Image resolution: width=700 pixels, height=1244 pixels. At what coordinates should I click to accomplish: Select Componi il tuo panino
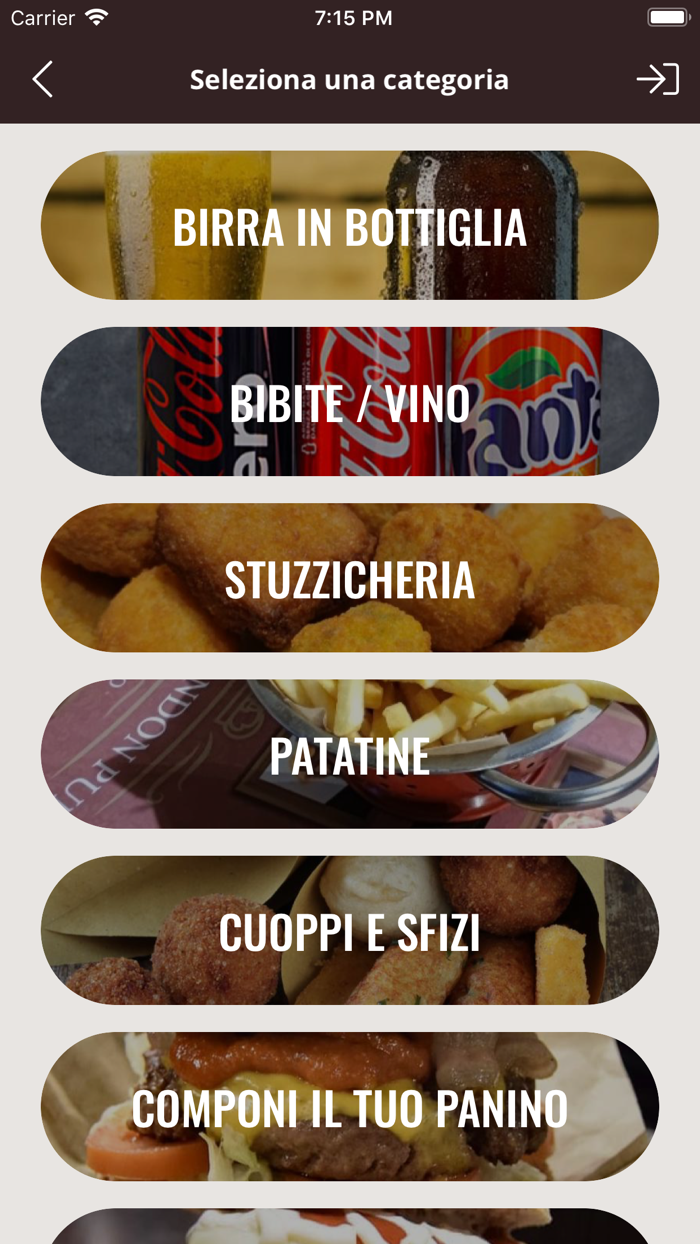(x=350, y=1107)
